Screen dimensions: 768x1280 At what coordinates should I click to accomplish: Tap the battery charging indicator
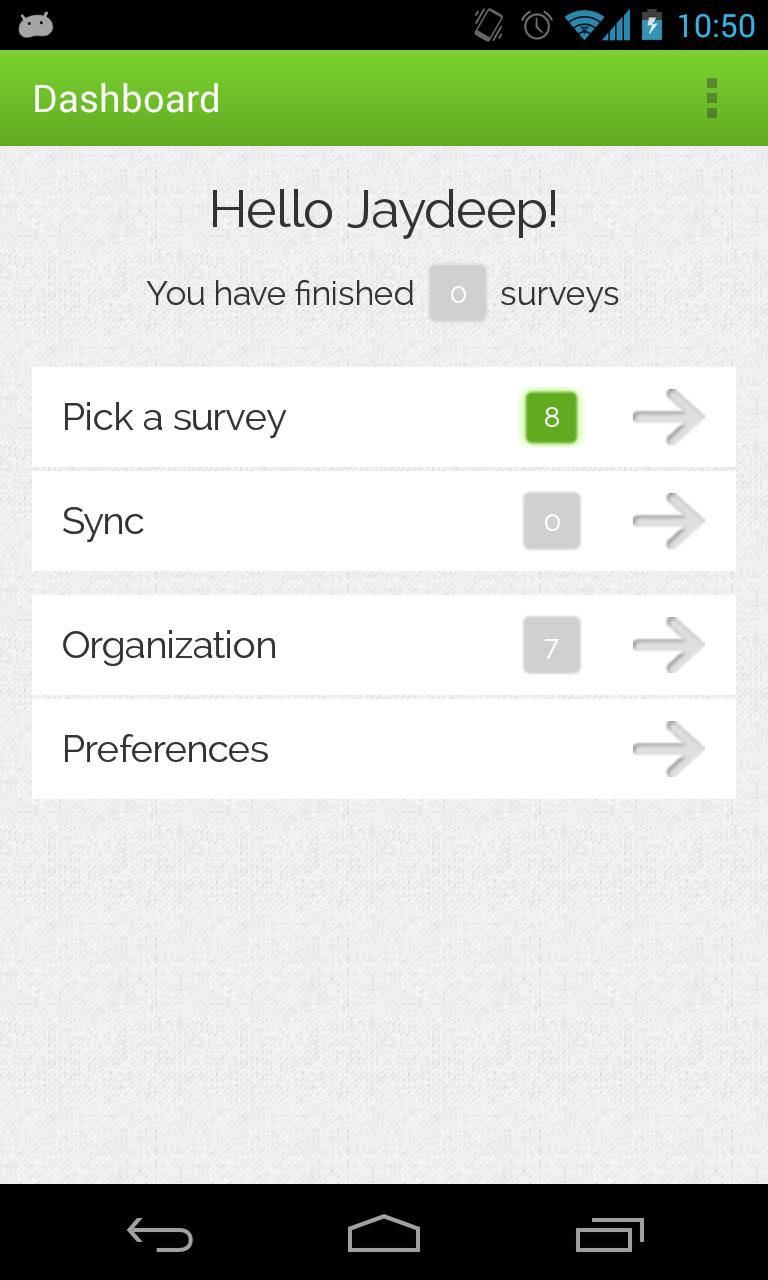pos(651,24)
